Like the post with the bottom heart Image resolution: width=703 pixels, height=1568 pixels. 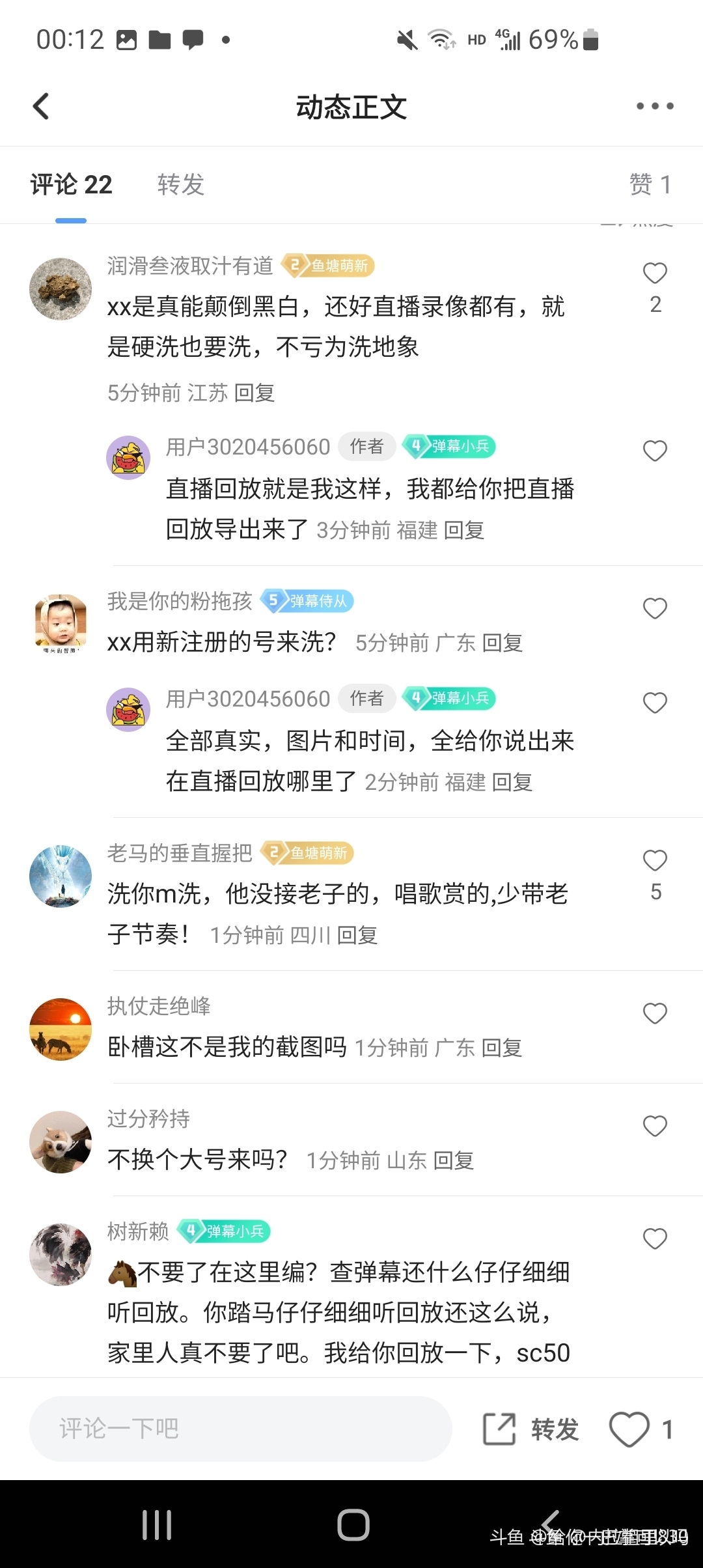click(x=629, y=1429)
